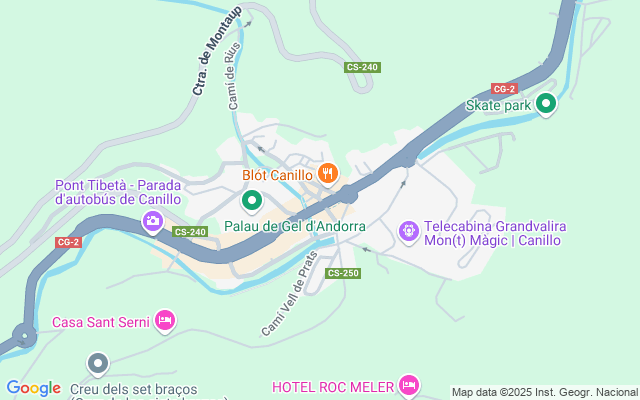640x400 pixels.
Task: Select Telecabina Grandvalira Mon(t) Màgic marker
Action: (x=409, y=232)
